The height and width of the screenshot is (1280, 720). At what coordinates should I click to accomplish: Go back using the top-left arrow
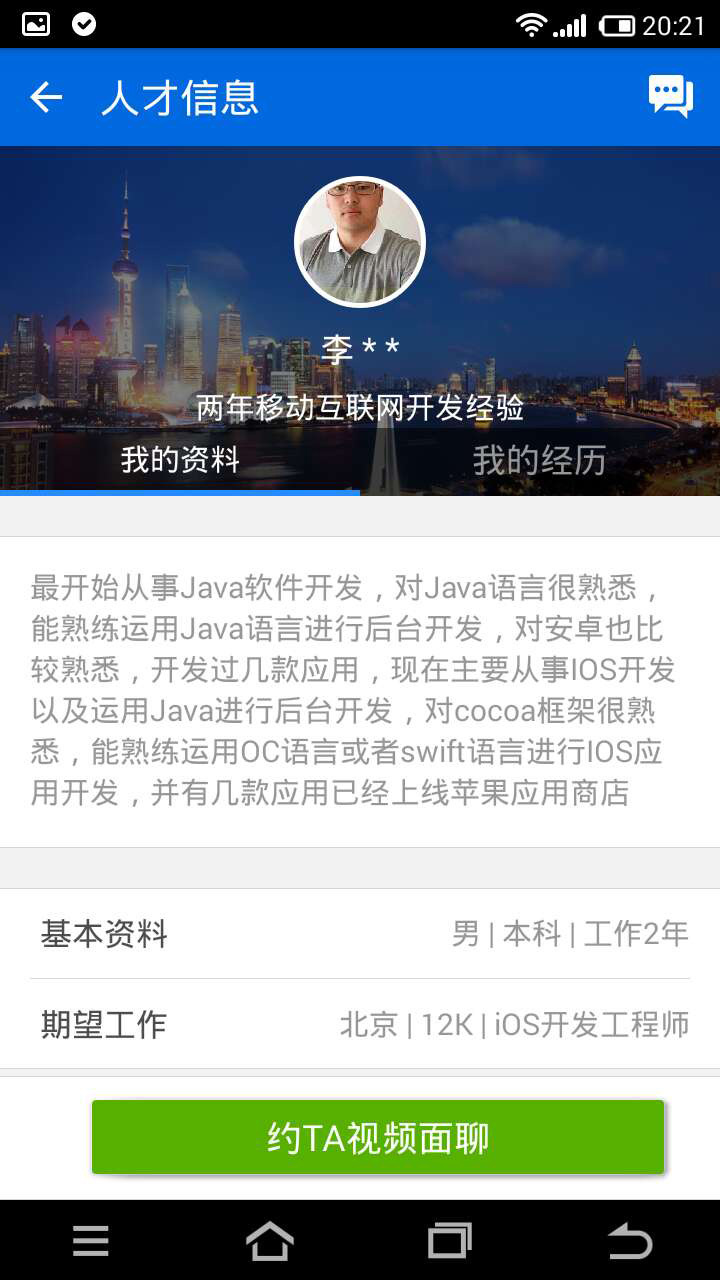coord(46,97)
